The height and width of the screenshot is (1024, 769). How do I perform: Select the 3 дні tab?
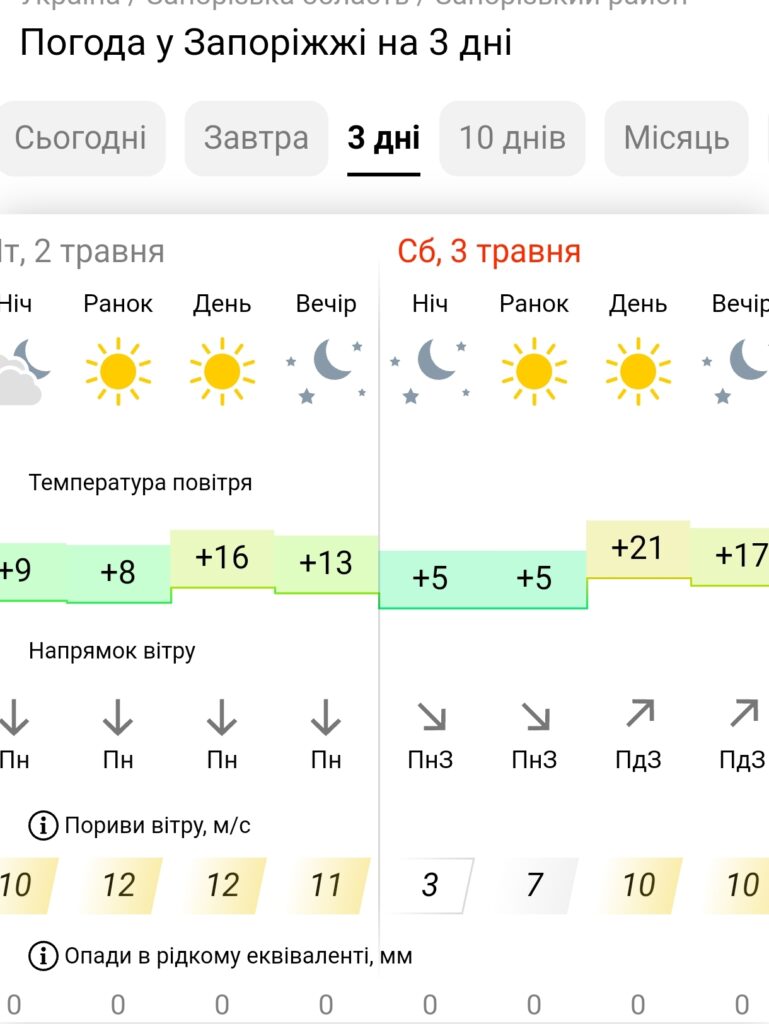[384, 138]
